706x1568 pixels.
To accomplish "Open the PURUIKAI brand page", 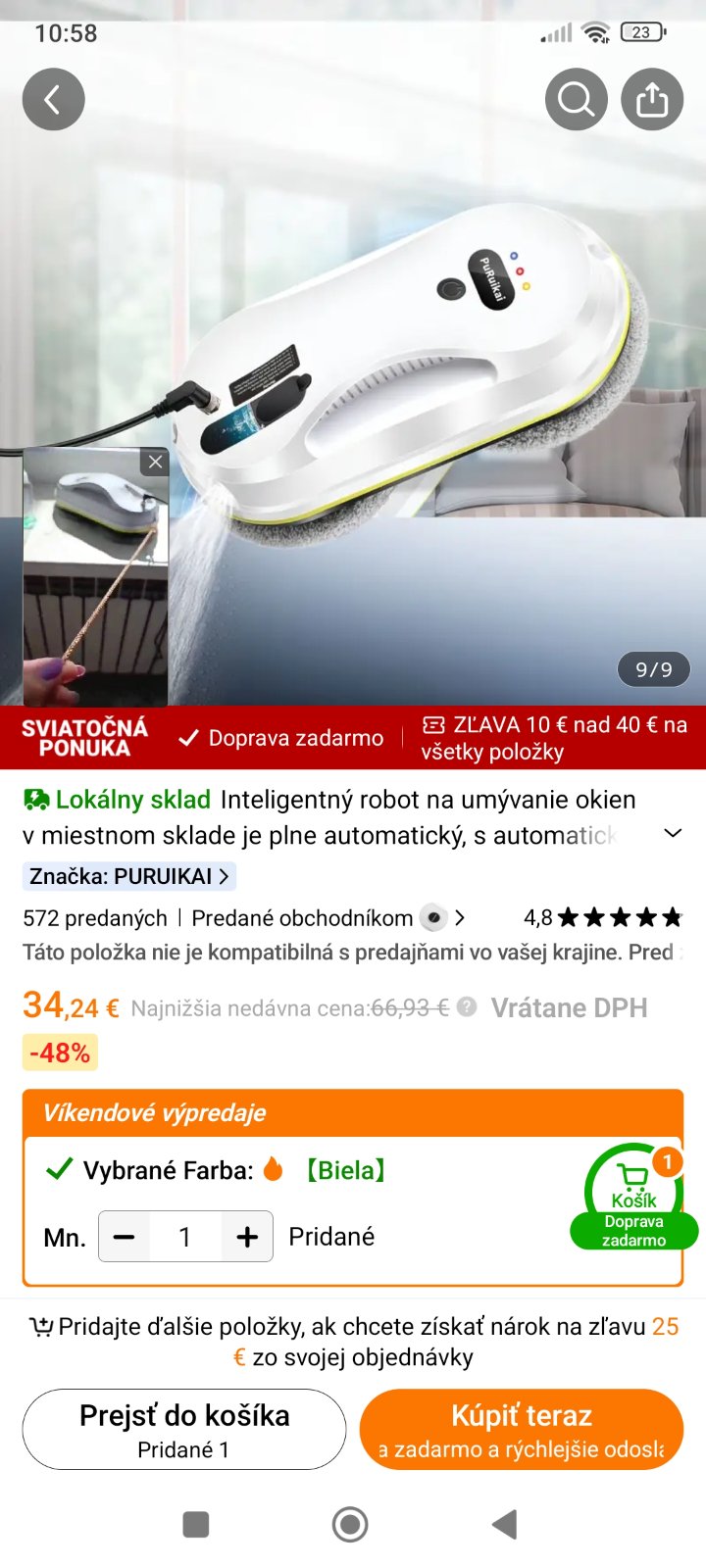I will pyautogui.click(x=129, y=876).
